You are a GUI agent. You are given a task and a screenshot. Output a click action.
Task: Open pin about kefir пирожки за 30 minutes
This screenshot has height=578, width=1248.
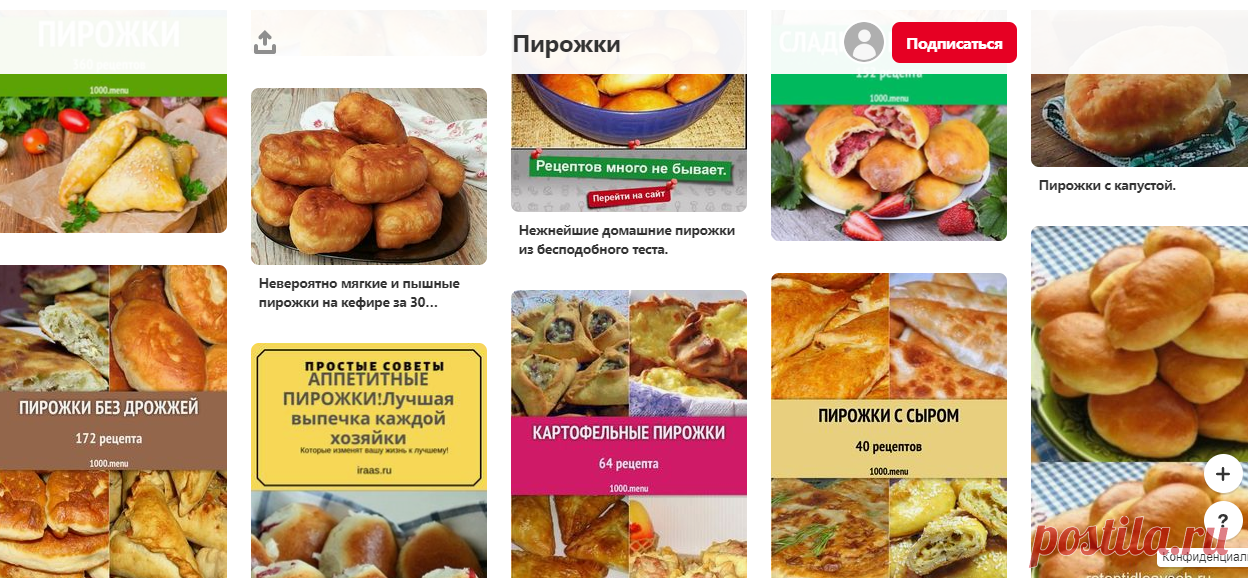(369, 176)
